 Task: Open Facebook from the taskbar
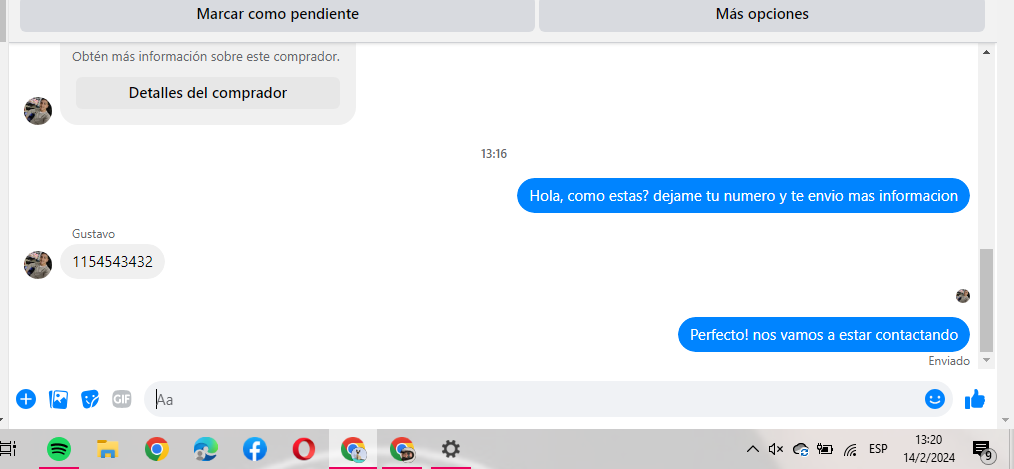(255, 449)
